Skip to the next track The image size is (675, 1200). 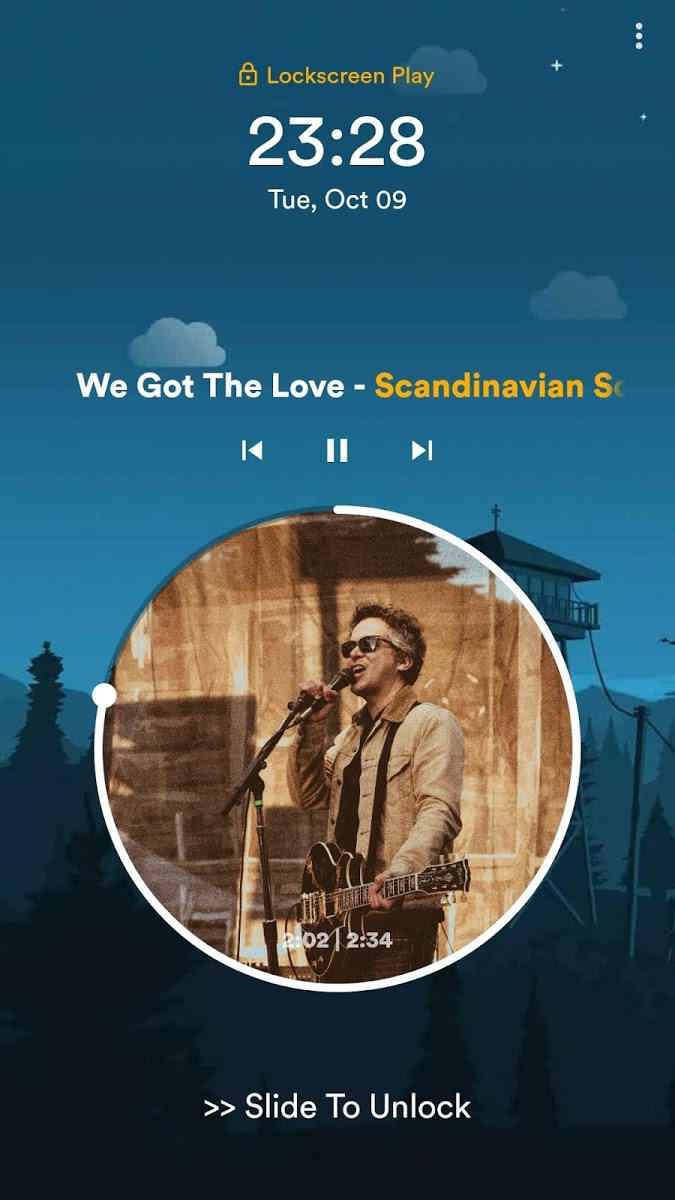[422, 451]
